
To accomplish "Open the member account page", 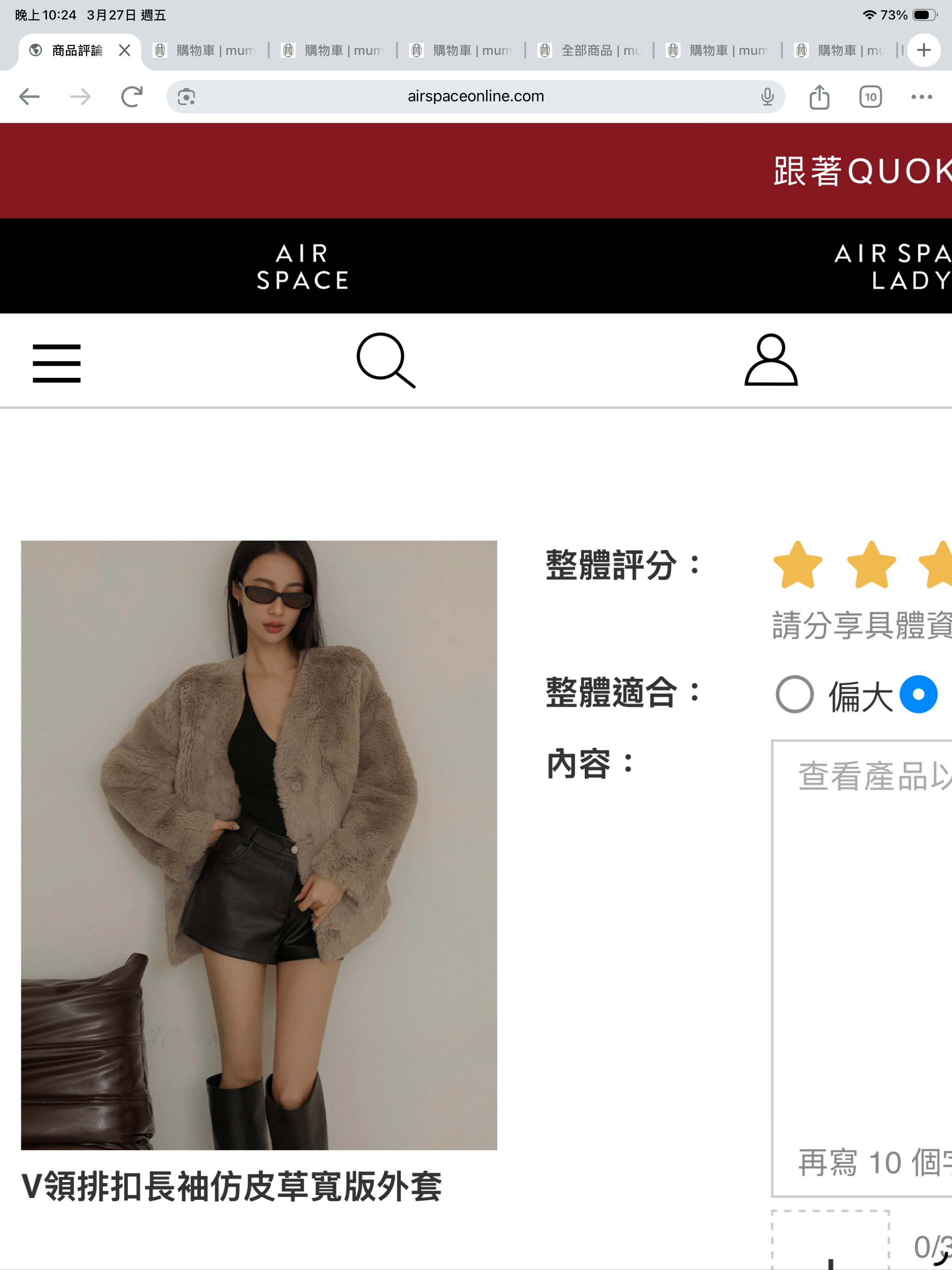I will 771,361.
